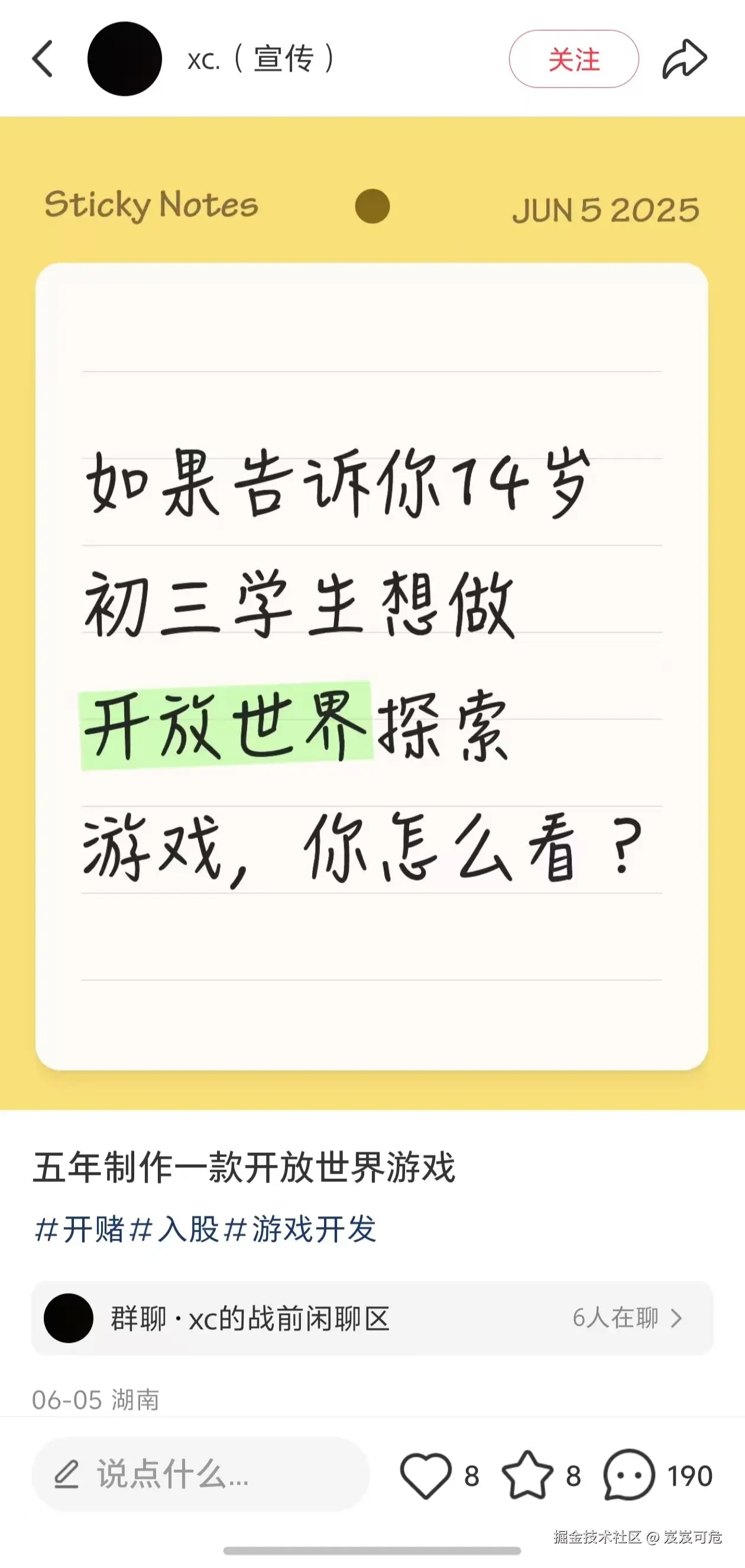Tap the 说点什么 comment field
The width and height of the screenshot is (745, 1568).
201,1474
